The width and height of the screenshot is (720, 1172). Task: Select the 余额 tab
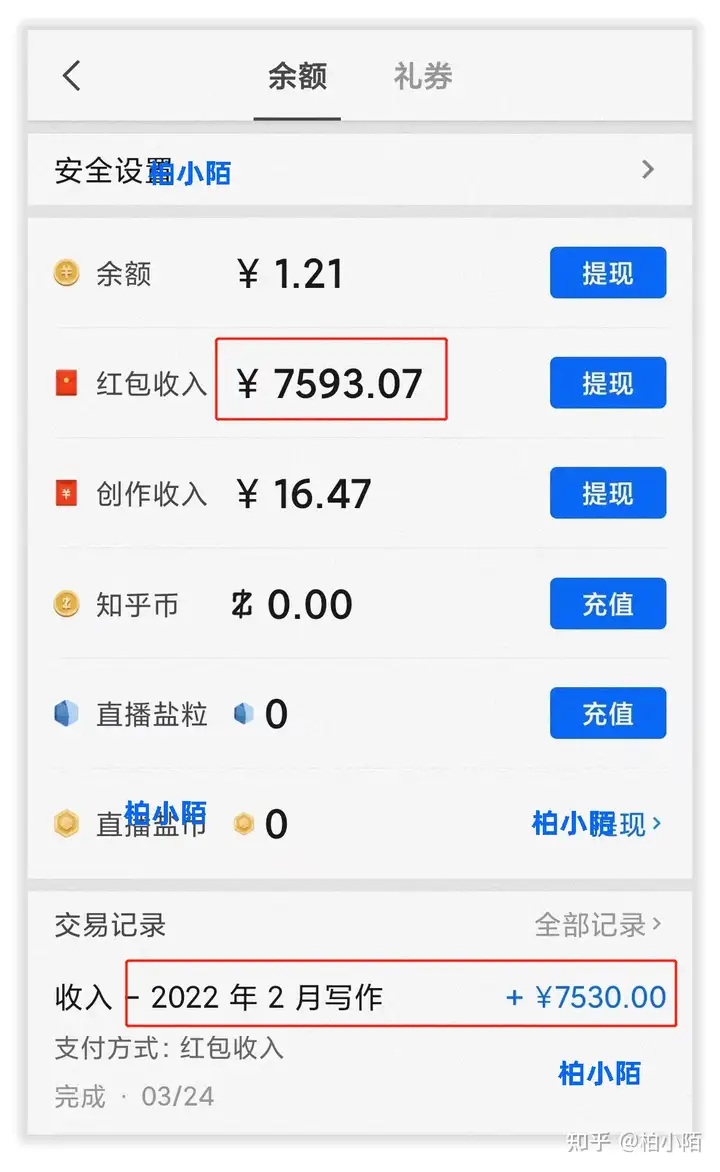pos(297,76)
